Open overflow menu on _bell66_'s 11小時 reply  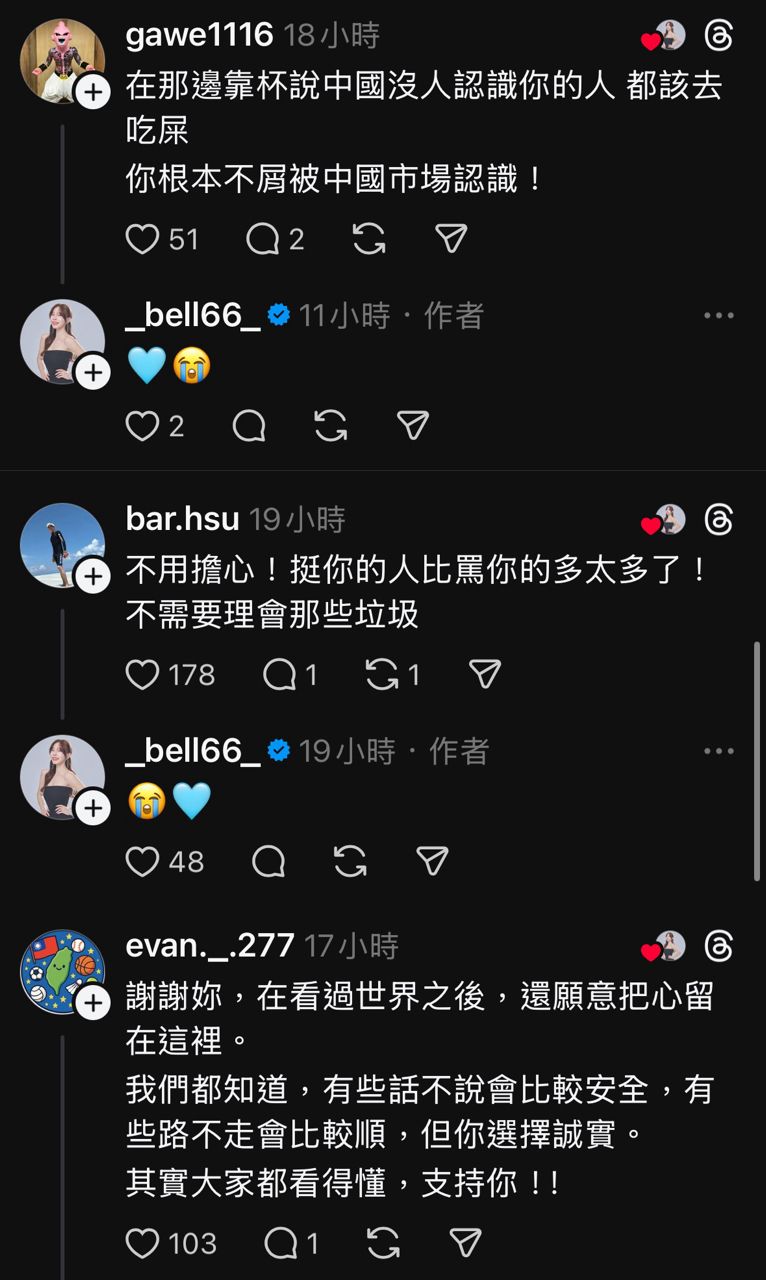(x=718, y=316)
